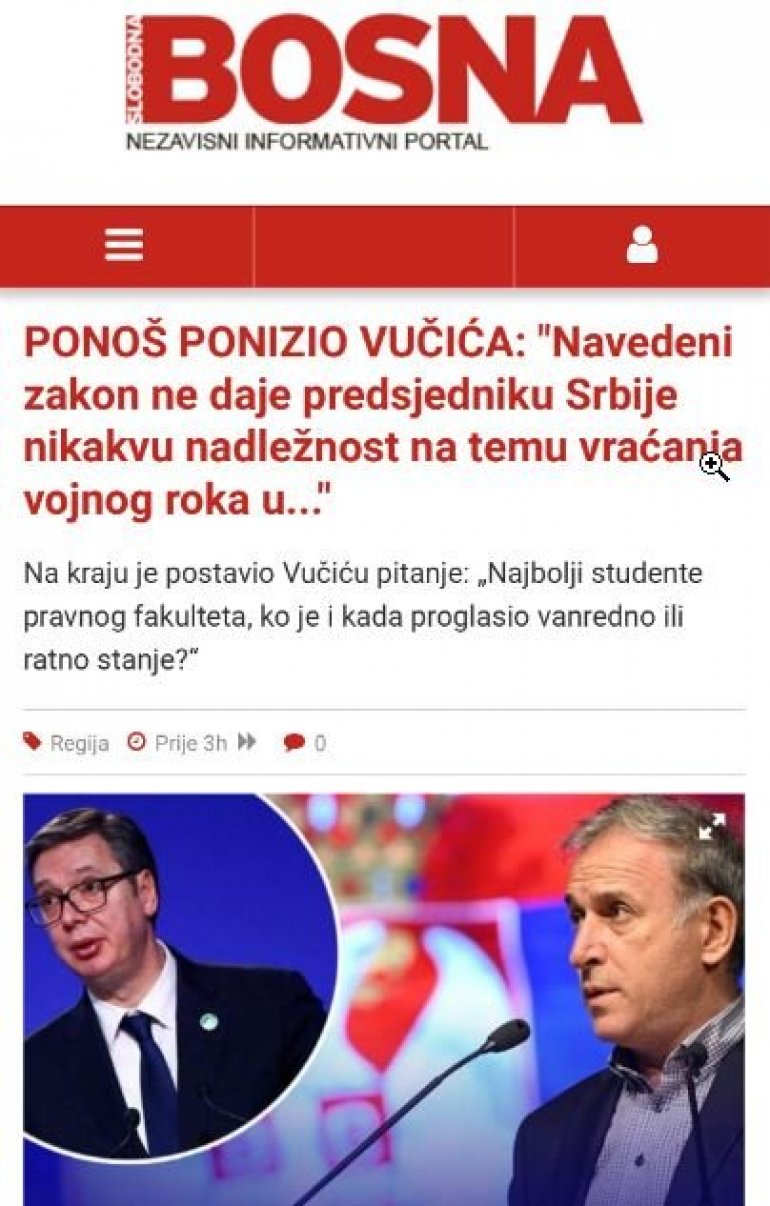Open the Regija category tag

pos(78,743)
